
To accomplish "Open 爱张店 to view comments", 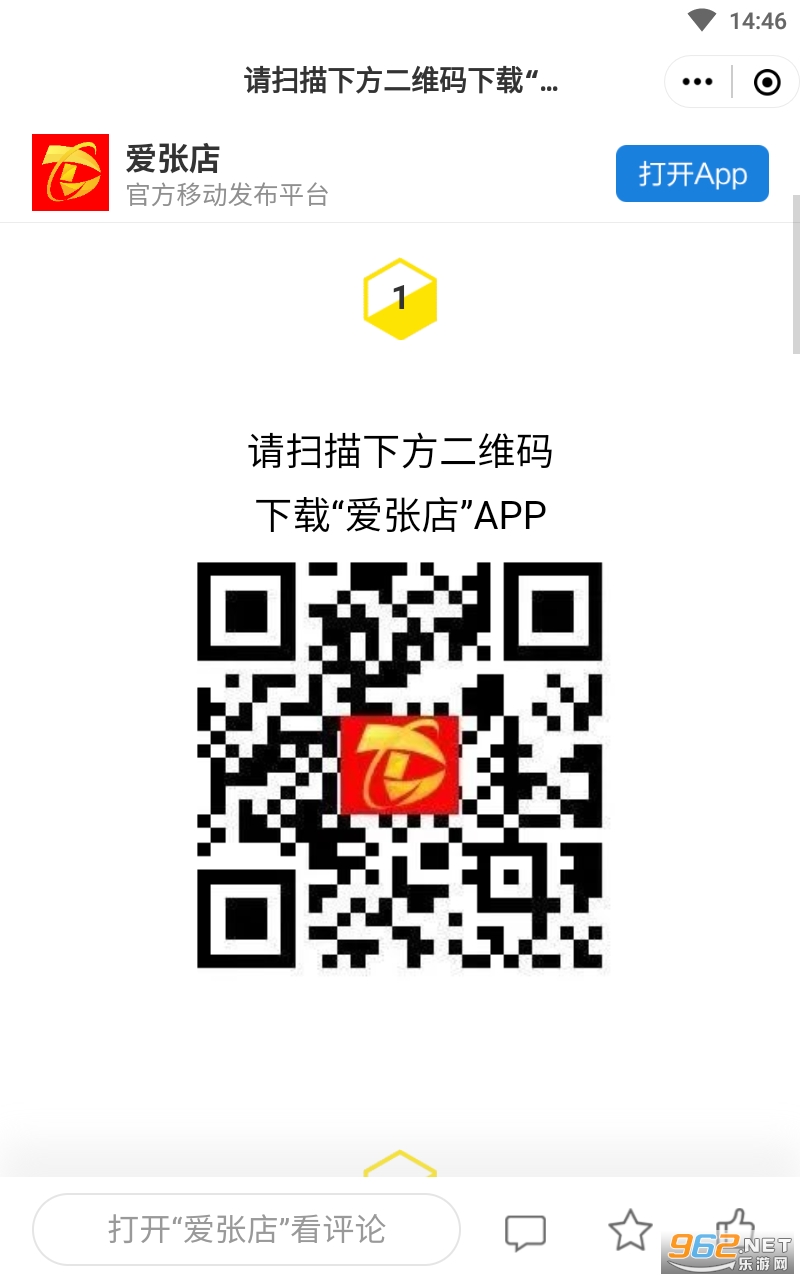I will (246, 1229).
